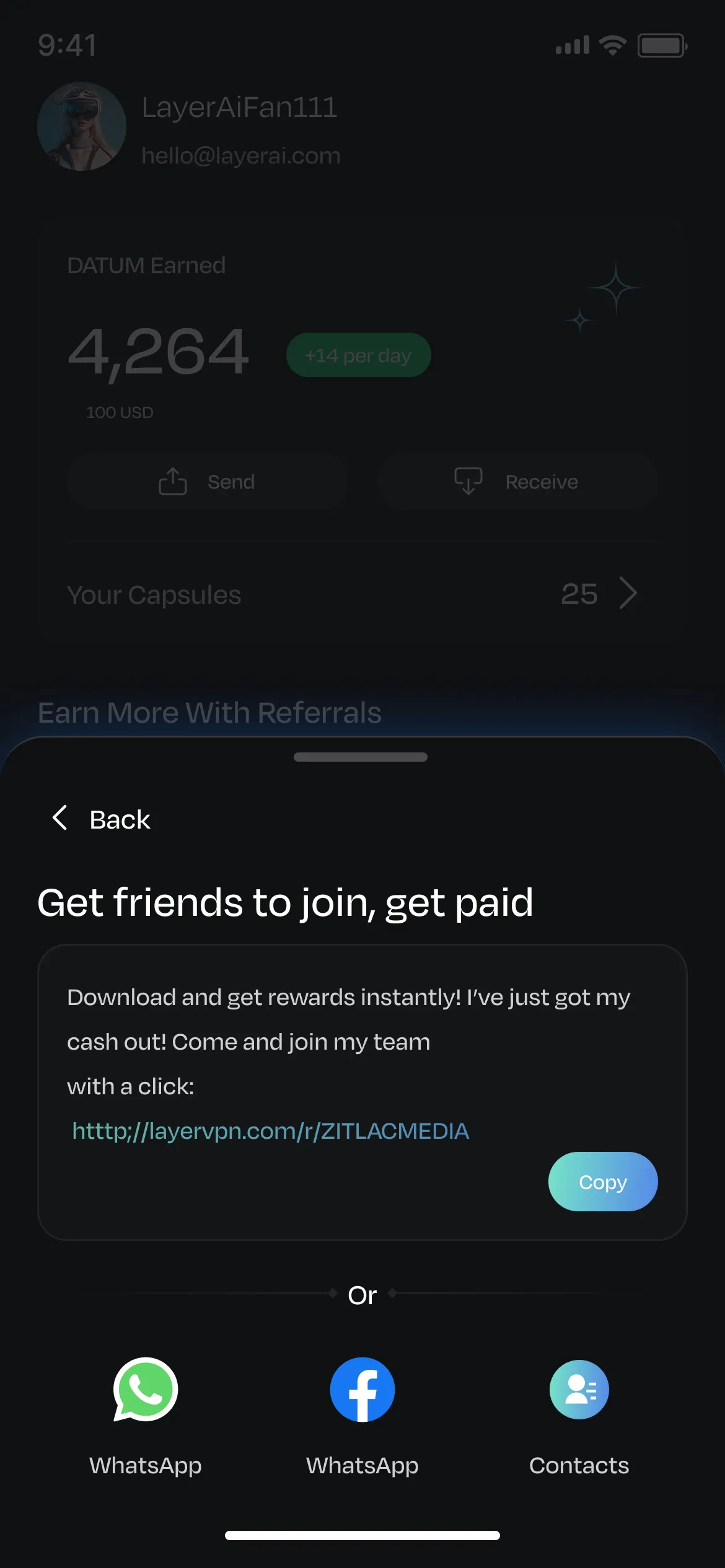Go back from the referral sheet
Viewport: 725px width, 1568px height.
pyautogui.click(x=102, y=819)
